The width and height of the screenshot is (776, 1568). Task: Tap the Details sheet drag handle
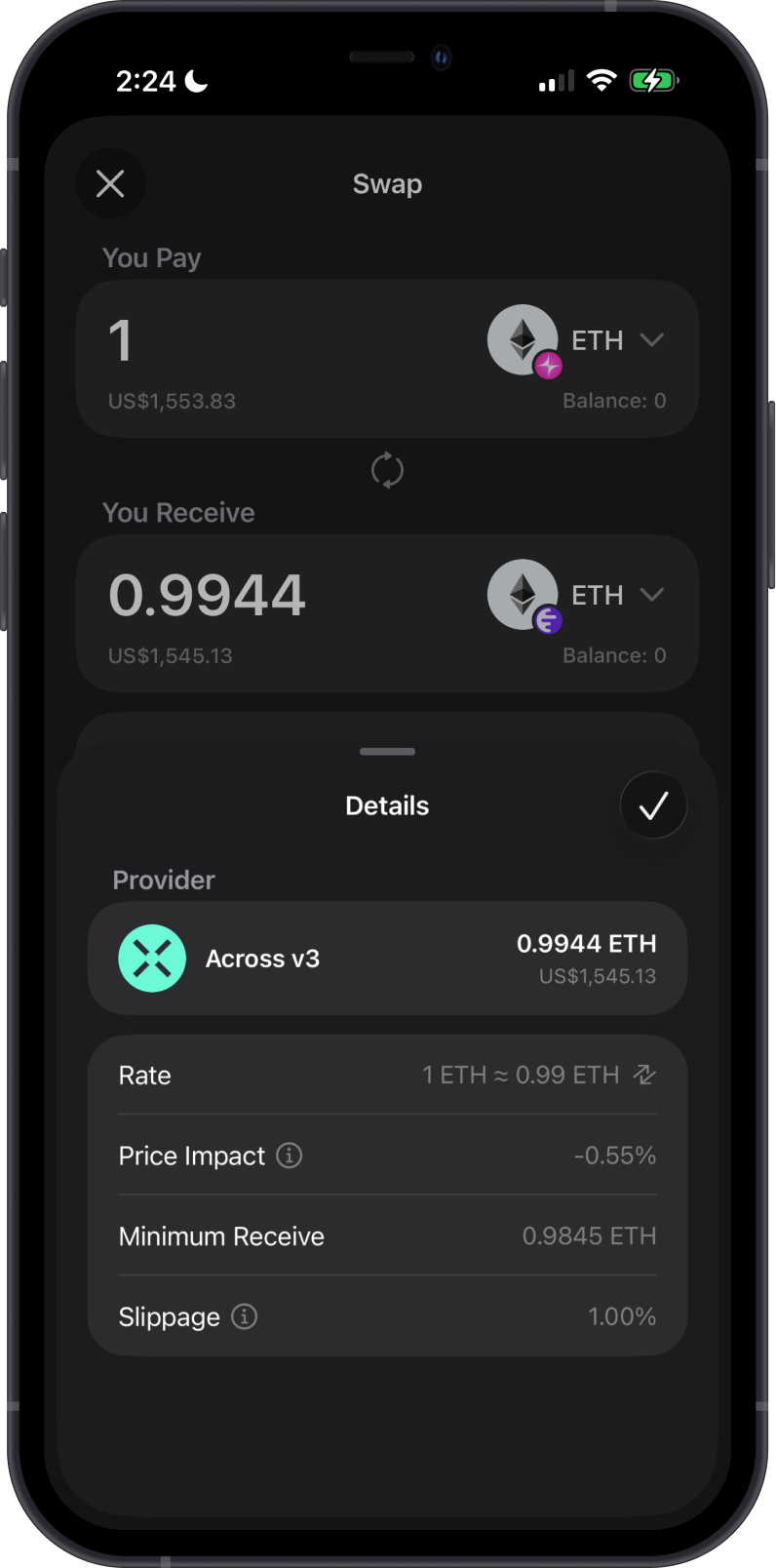tap(387, 752)
